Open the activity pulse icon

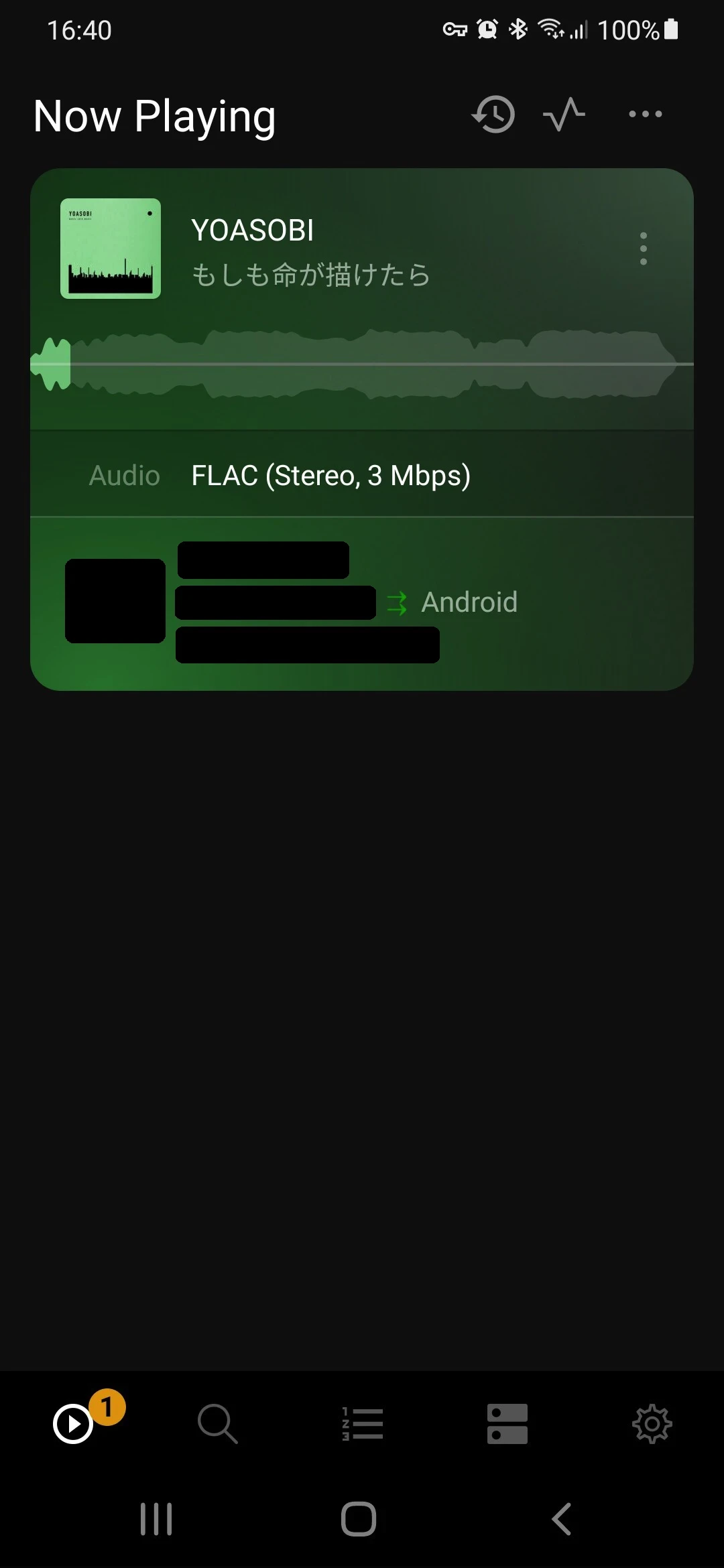[x=564, y=115]
